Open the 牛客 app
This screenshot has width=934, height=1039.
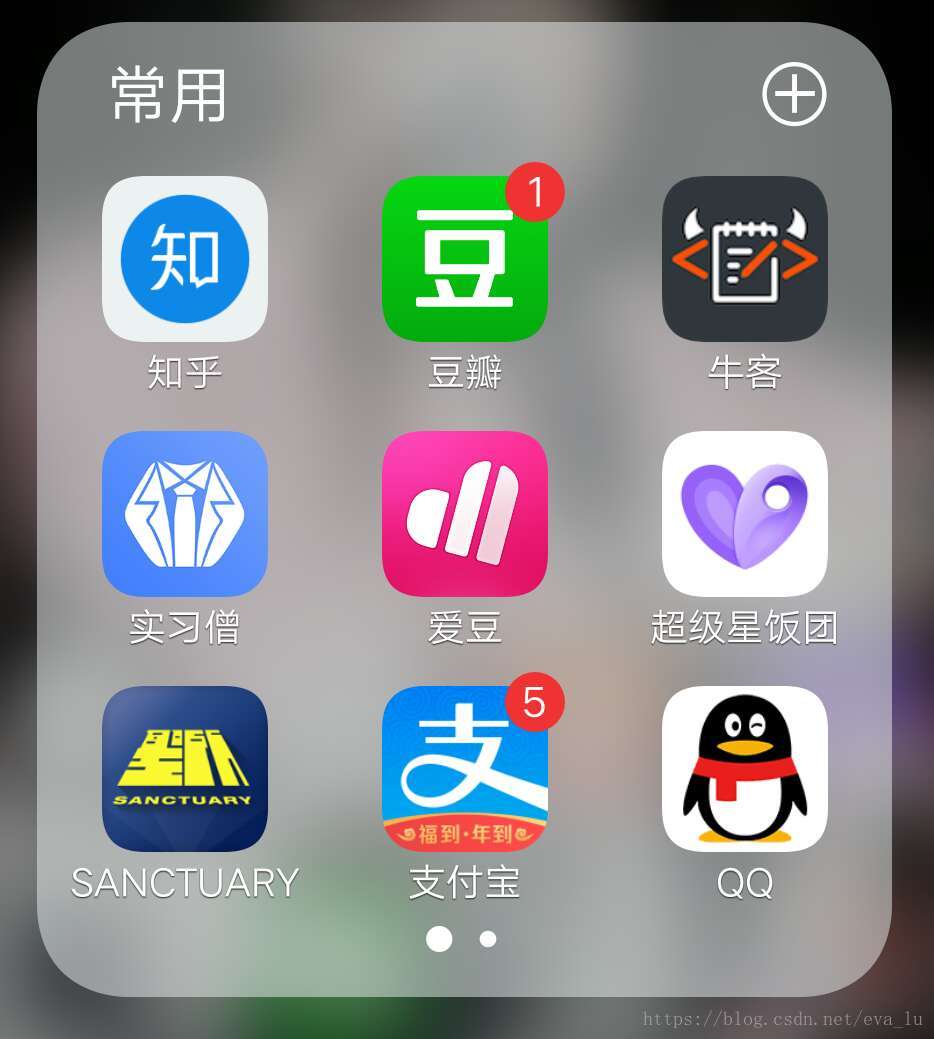744,258
